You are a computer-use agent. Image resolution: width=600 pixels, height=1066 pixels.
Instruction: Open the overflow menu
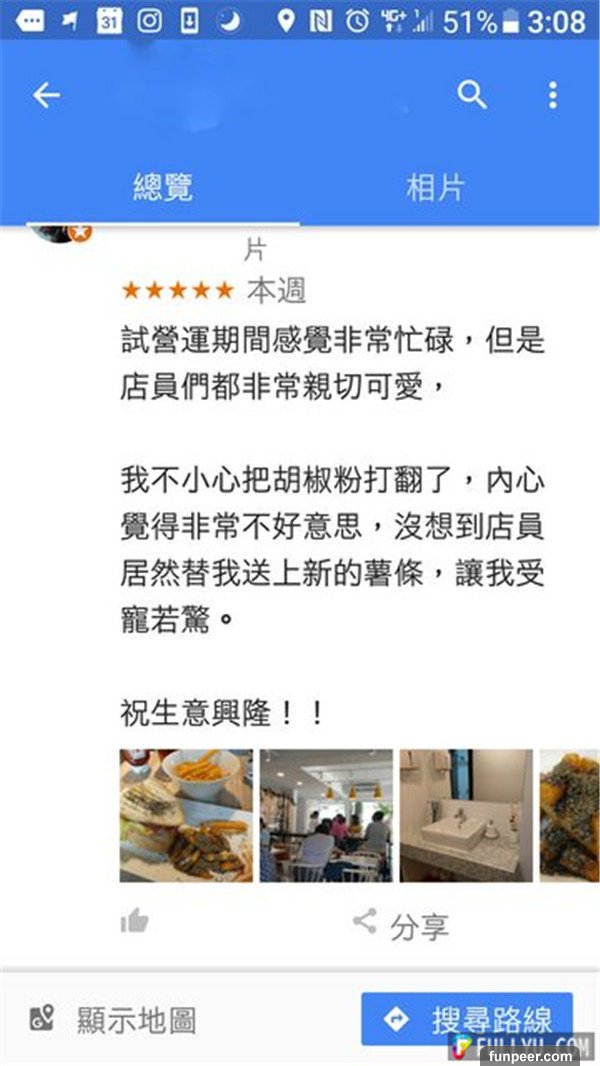[552, 95]
